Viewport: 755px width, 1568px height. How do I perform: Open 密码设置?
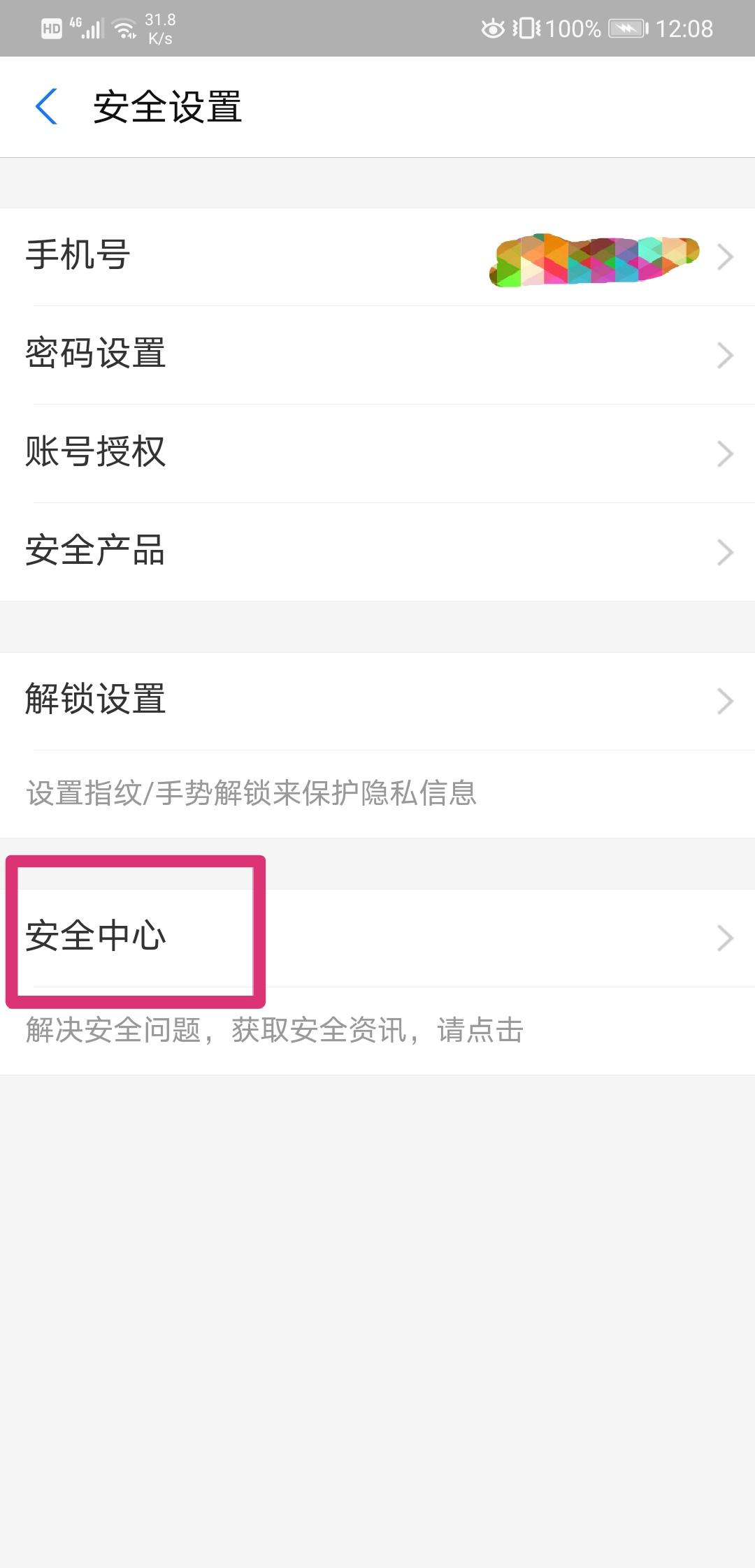[x=377, y=355]
